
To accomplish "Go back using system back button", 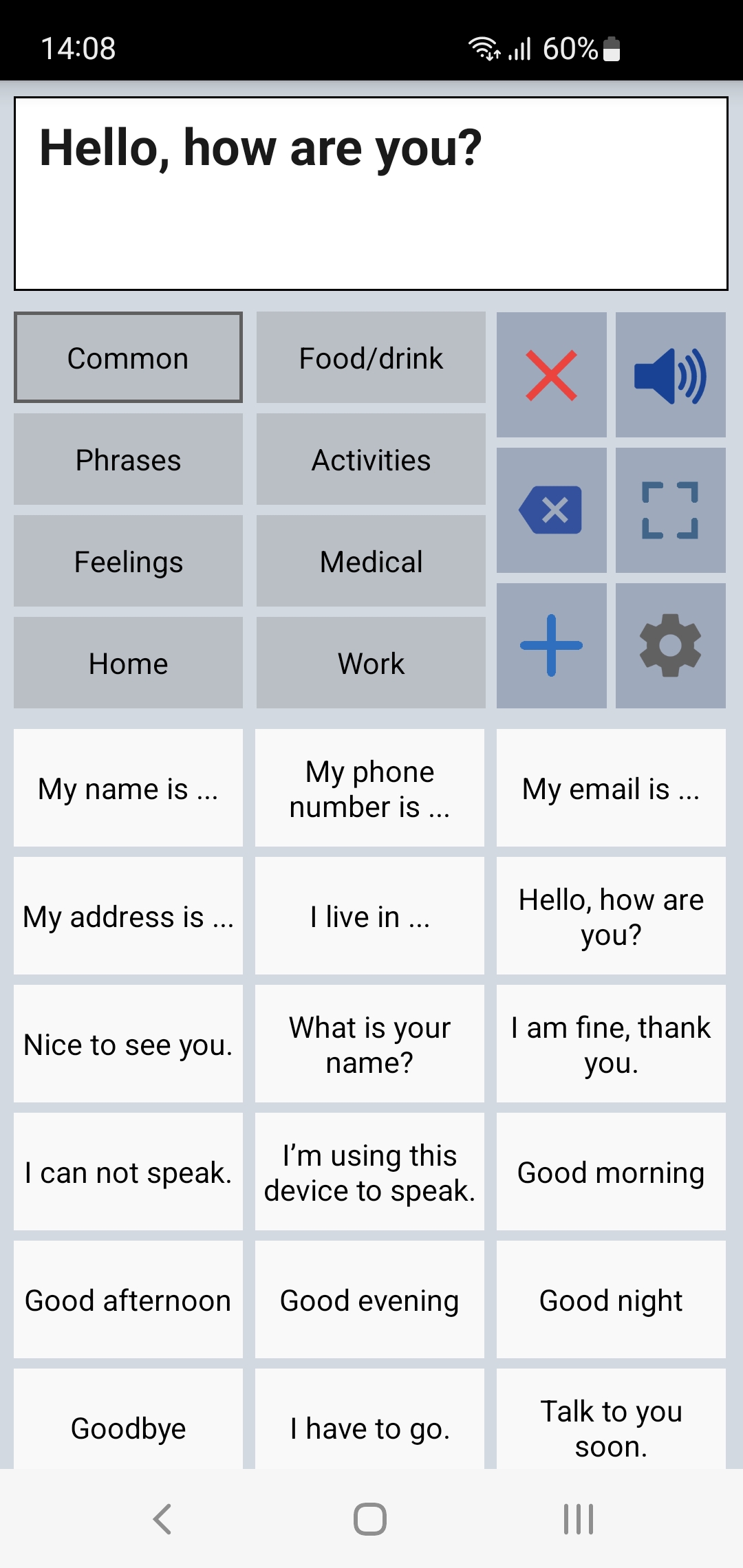I will click(x=162, y=1519).
